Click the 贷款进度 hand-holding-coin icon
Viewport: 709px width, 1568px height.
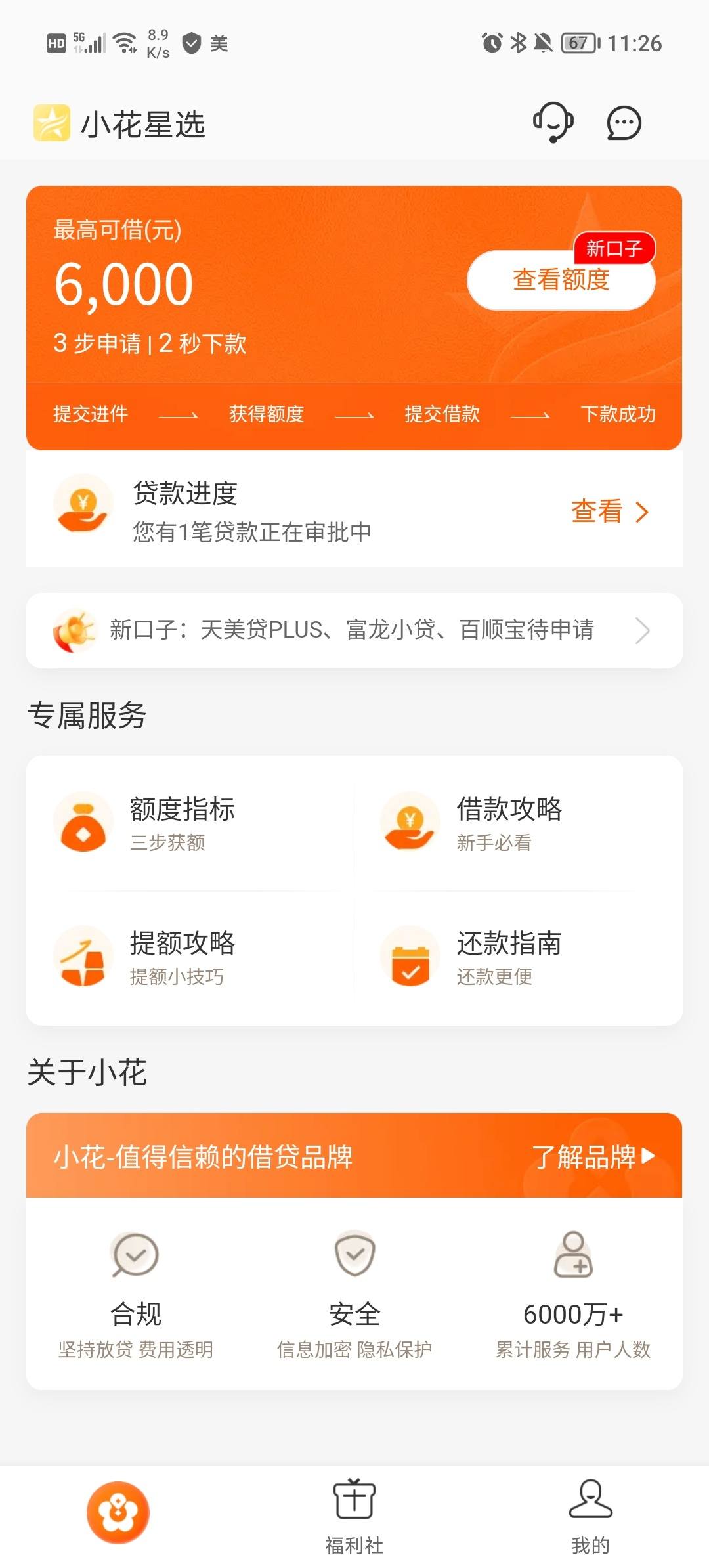(x=81, y=508)
